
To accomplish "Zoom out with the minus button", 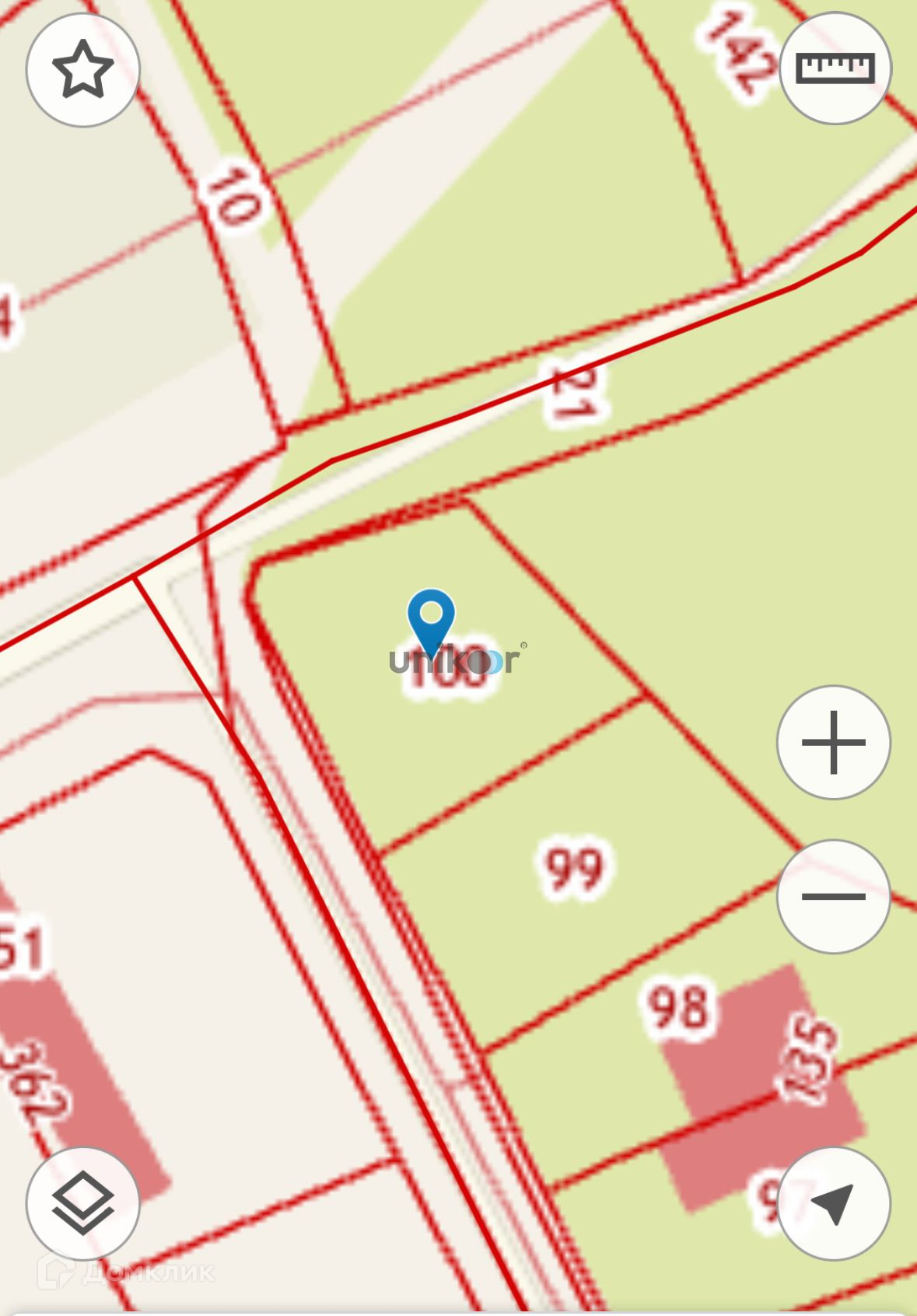I will pyautogui.click(x=833, y=896).
